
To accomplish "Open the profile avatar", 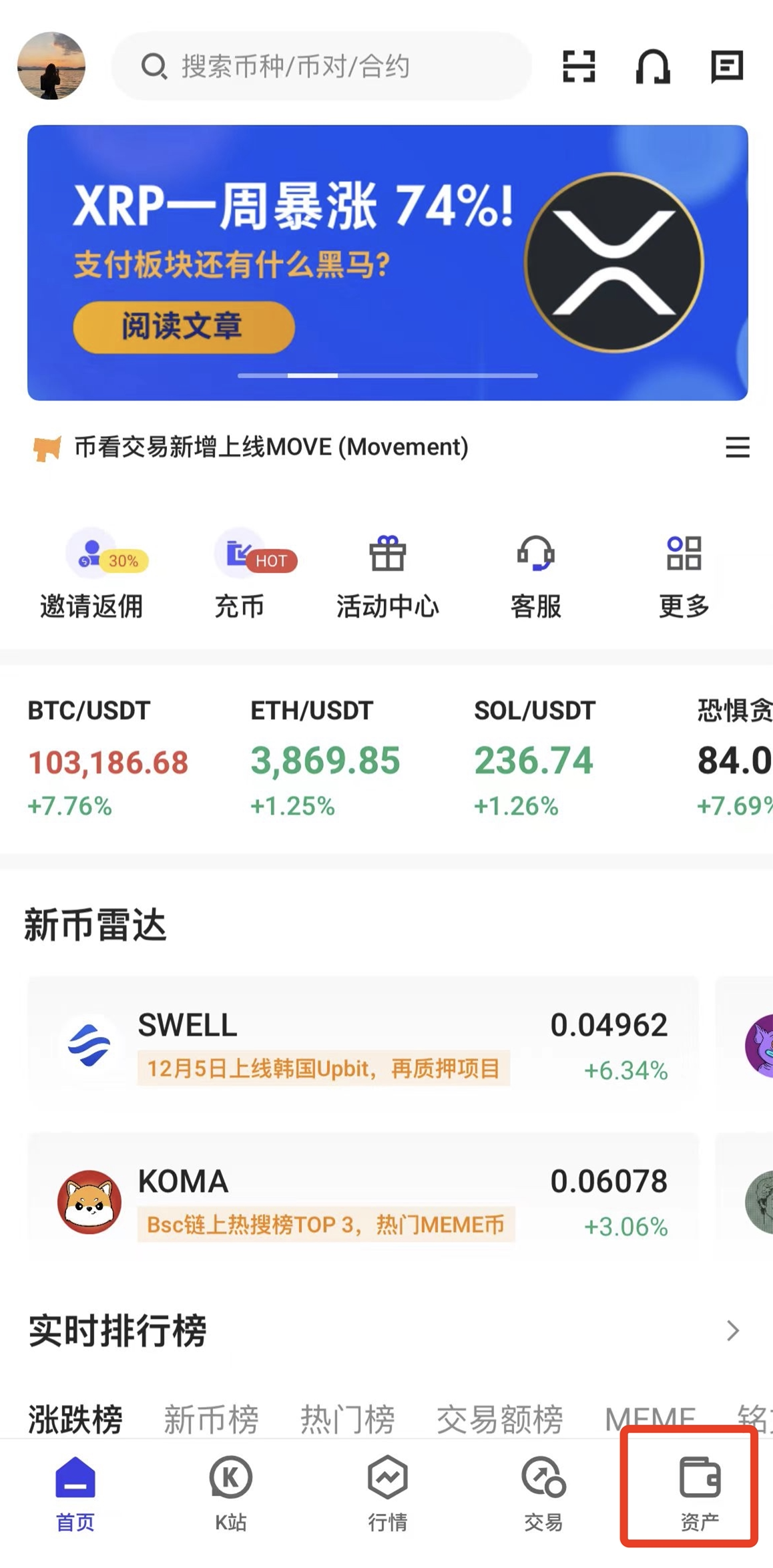I will (x=51, y=65).
